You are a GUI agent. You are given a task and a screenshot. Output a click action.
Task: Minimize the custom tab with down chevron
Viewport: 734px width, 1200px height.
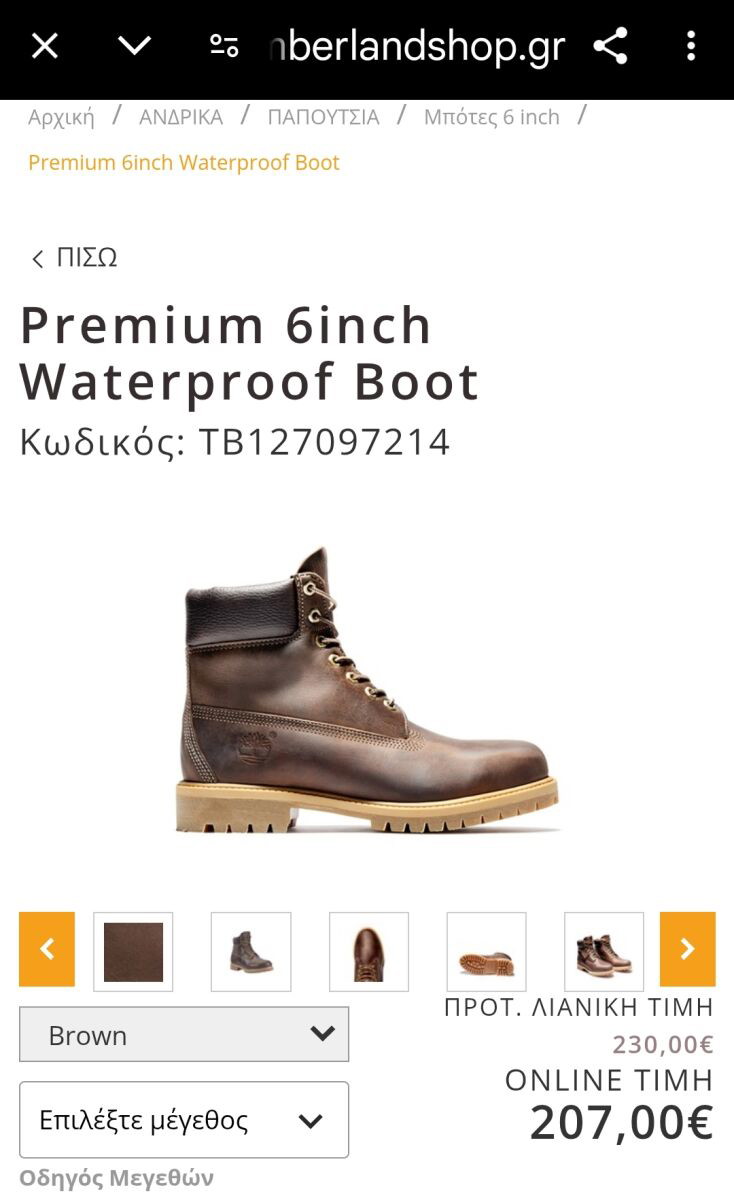134,46
